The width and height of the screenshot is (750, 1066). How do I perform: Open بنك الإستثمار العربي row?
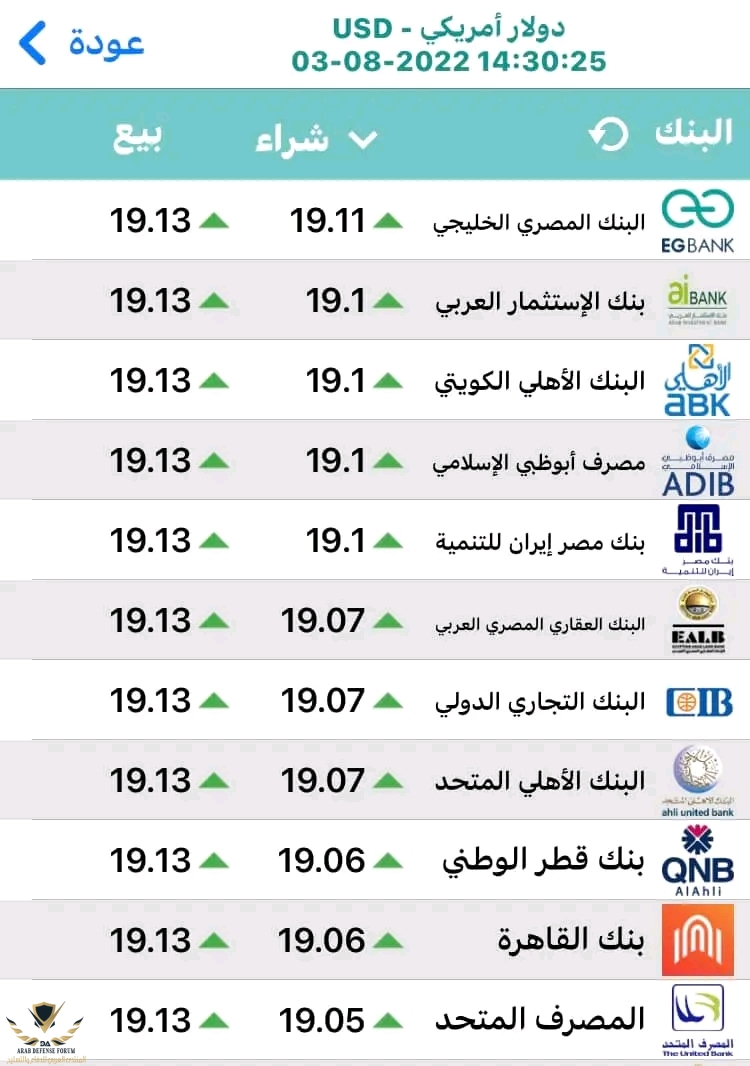coord(539,301)
